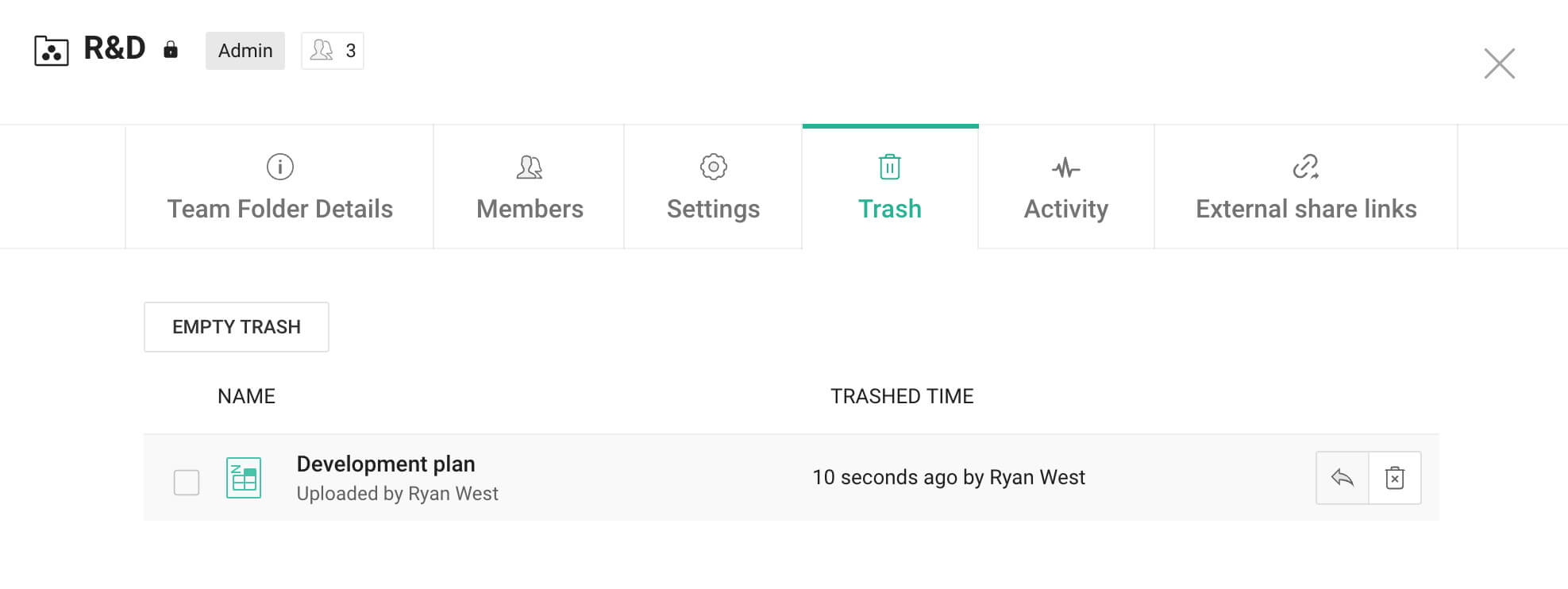The width and height of the screenshot is (1568, 589).
Task: Open External share links tab
Action: tap(1305, 188)
